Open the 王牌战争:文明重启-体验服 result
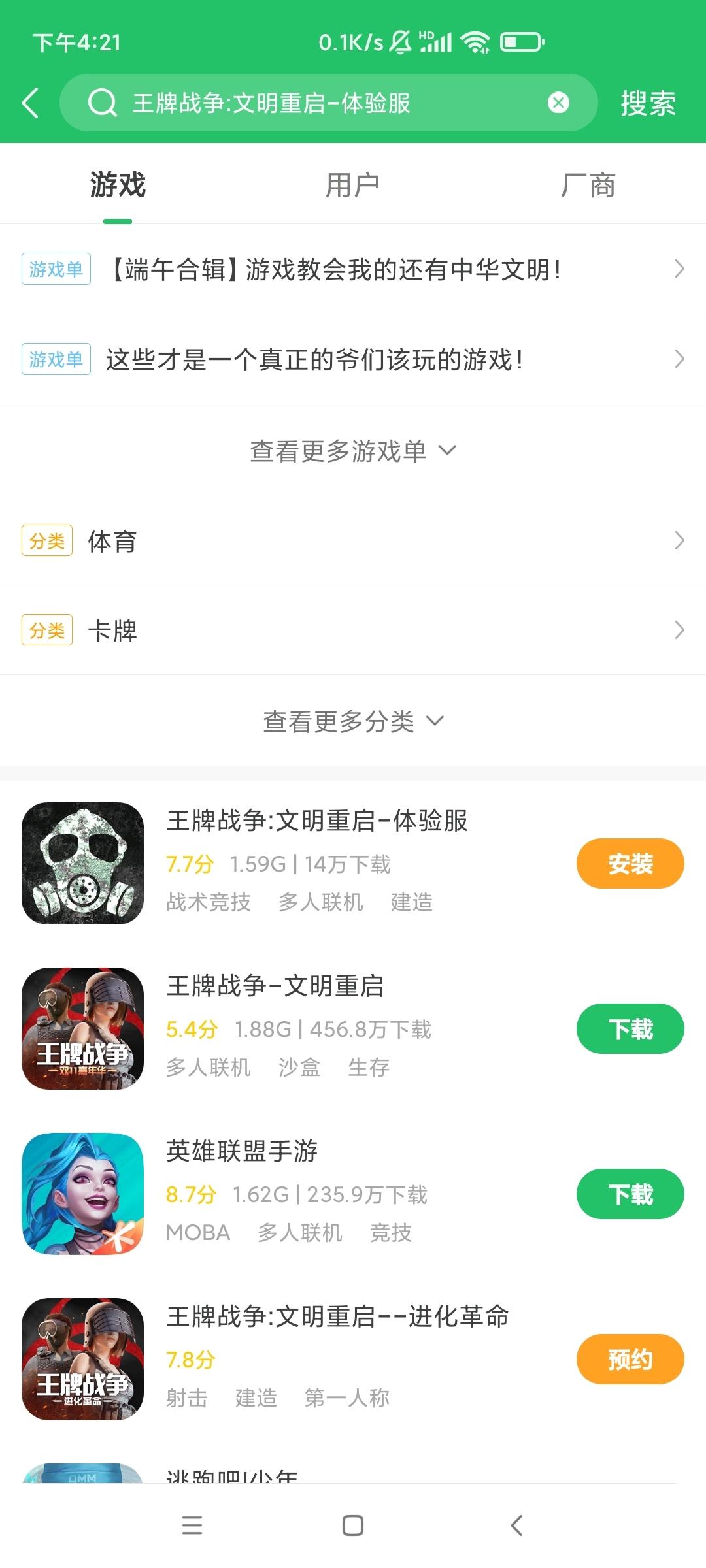 point(294,863)
